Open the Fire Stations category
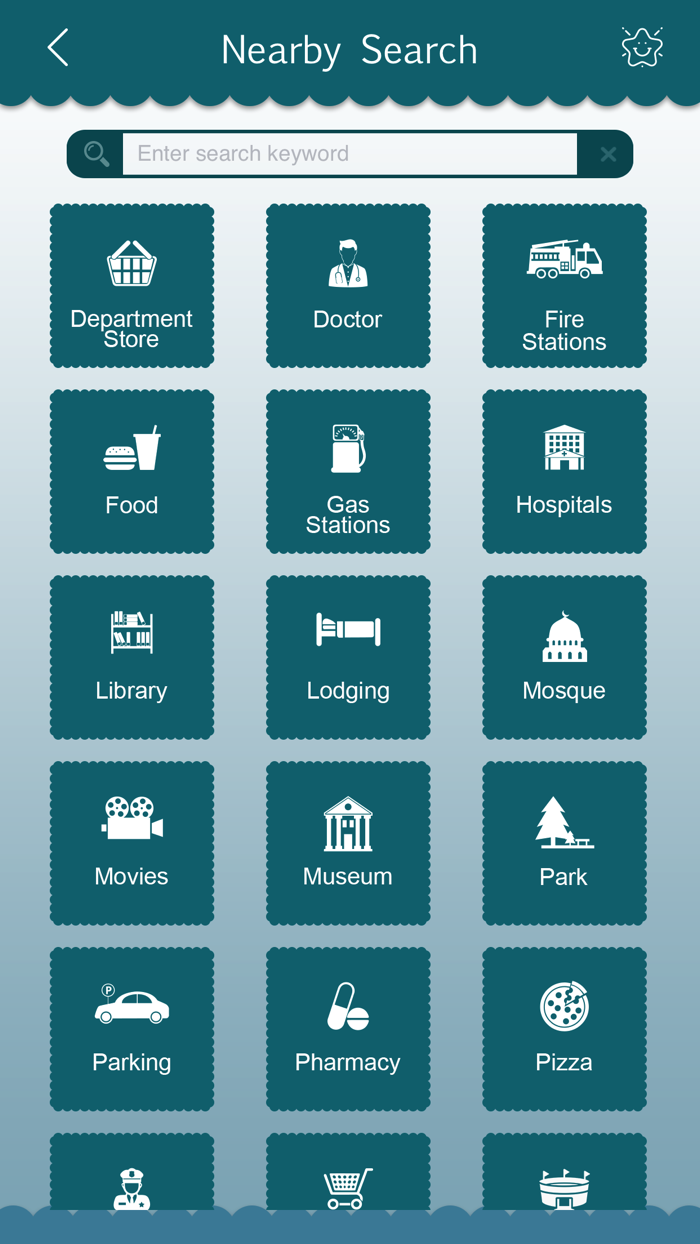This screenshot has height=1244, width=700. (564, 286)
